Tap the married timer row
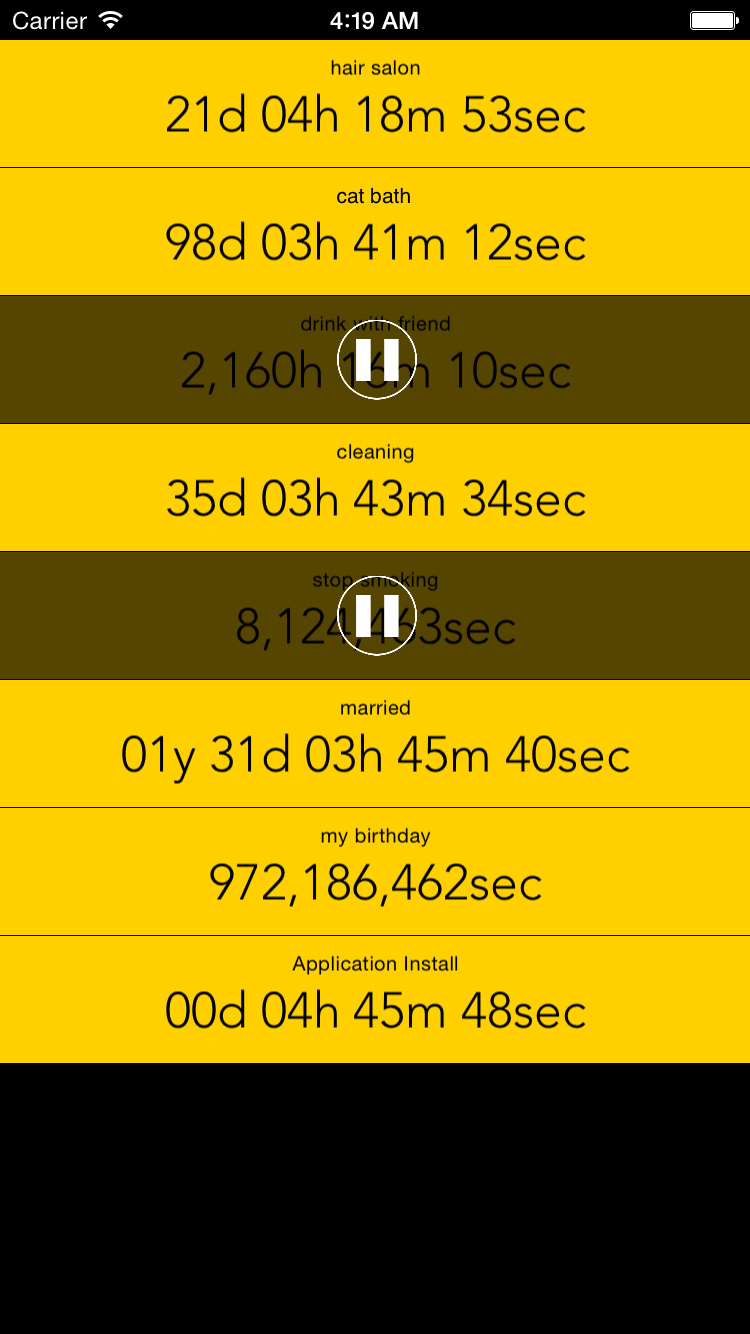This screenshot has width=750, height=1334. [x=375, y=744]
